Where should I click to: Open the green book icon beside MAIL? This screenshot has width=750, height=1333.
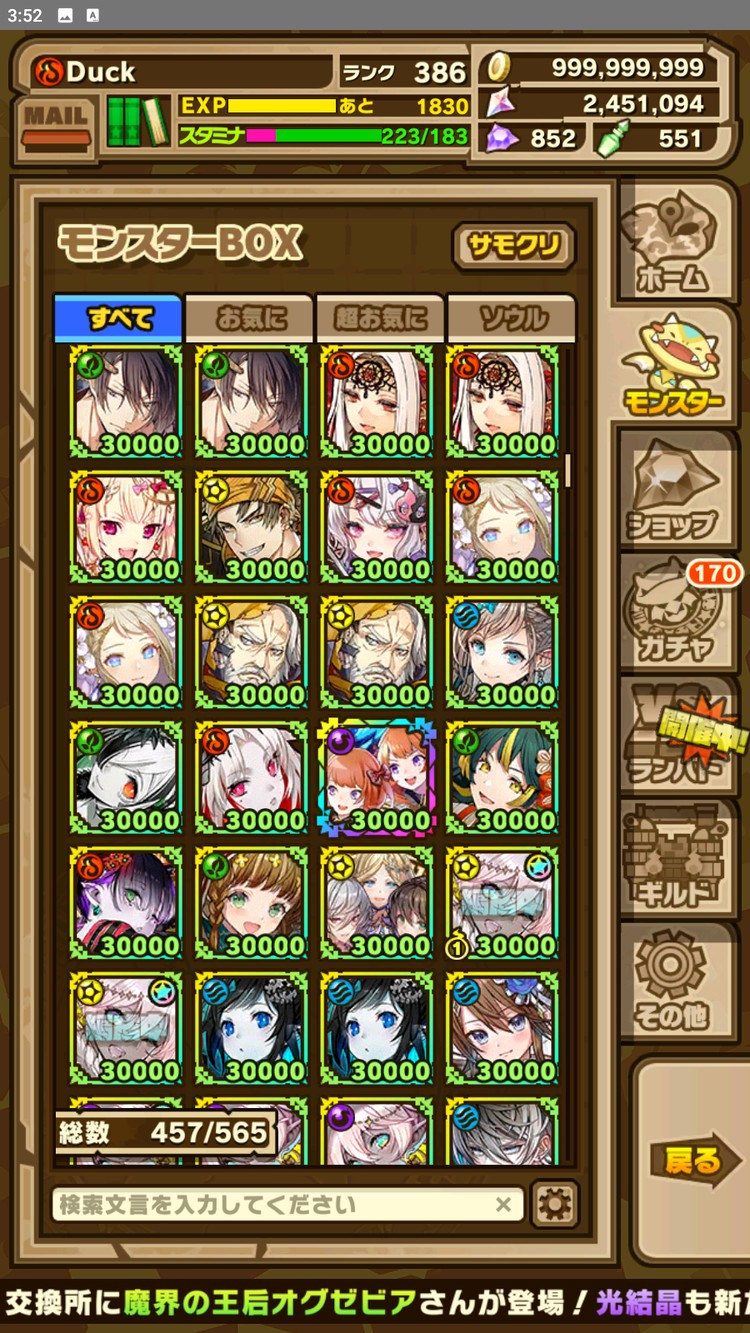138,122
